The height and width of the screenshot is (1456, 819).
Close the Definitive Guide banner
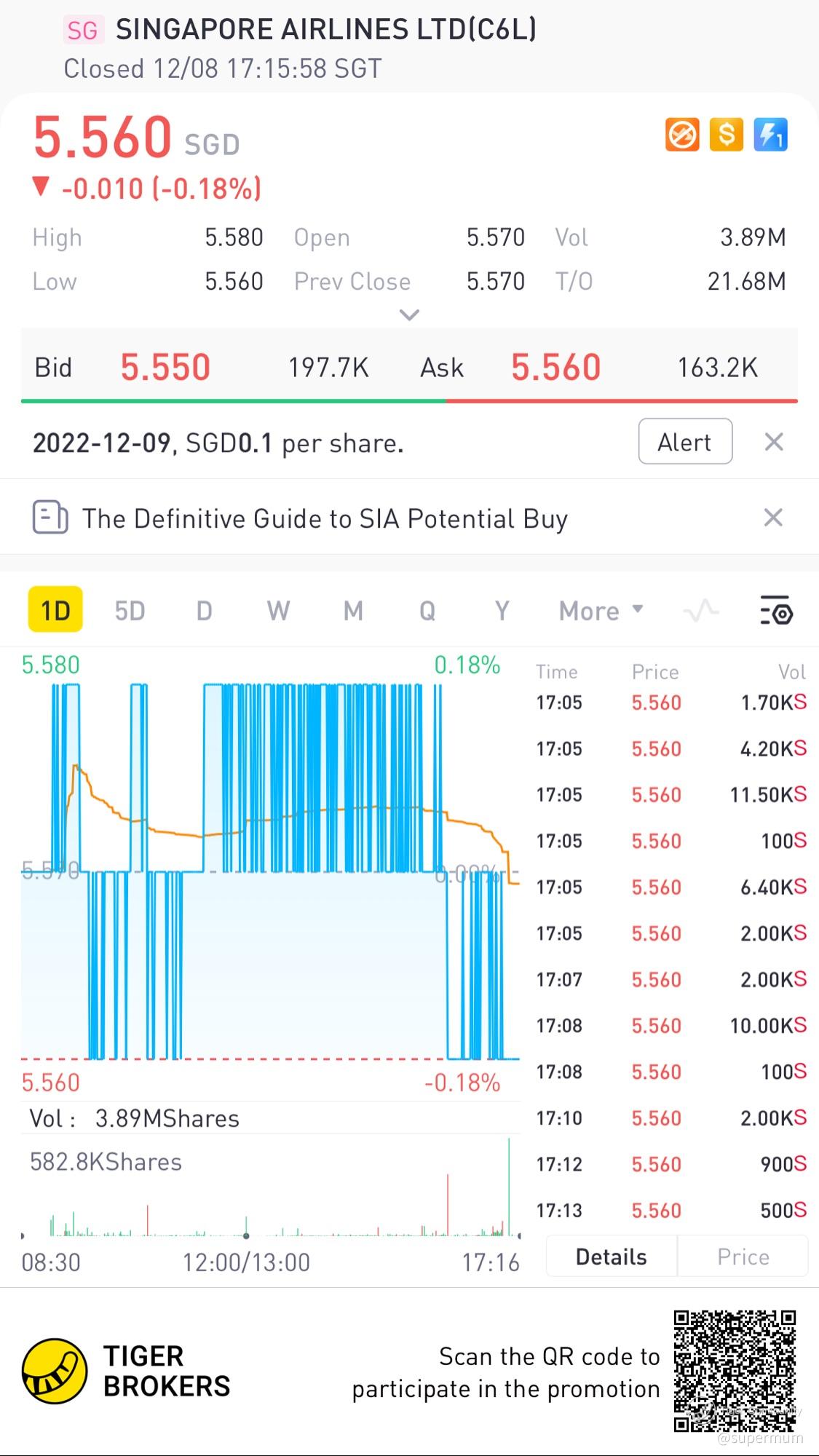pos(773,518)
